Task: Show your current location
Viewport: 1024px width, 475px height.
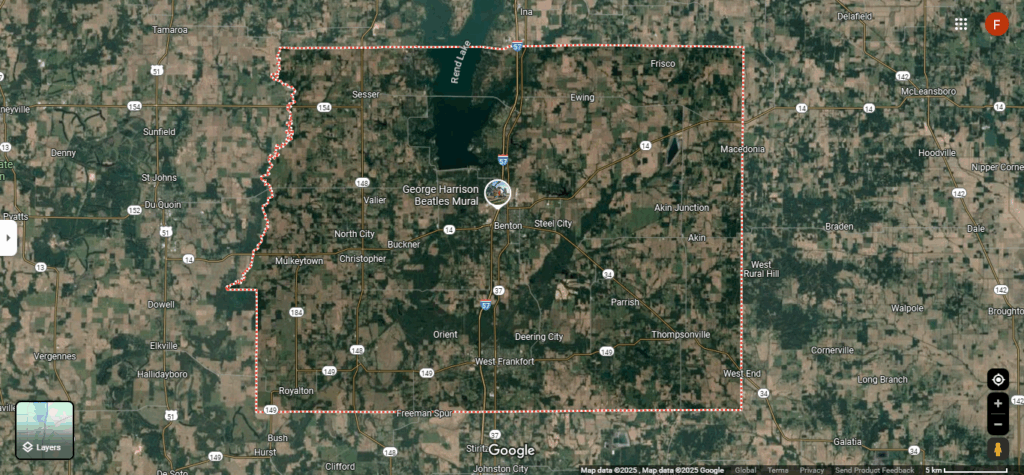Action: 997,379
